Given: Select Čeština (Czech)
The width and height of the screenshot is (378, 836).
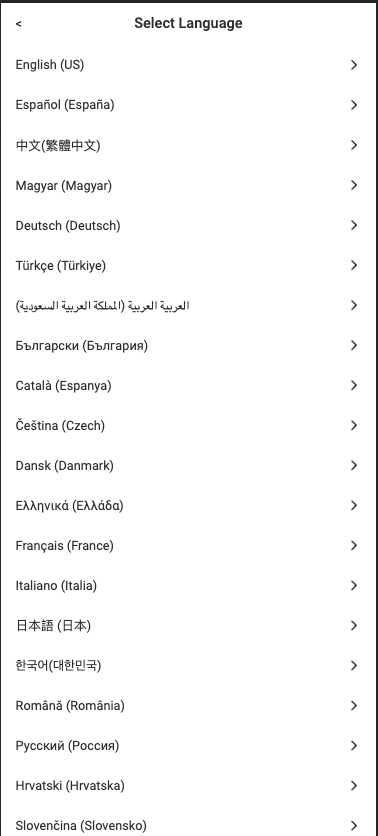Looking at the screenshot, I should pos(189,425).
